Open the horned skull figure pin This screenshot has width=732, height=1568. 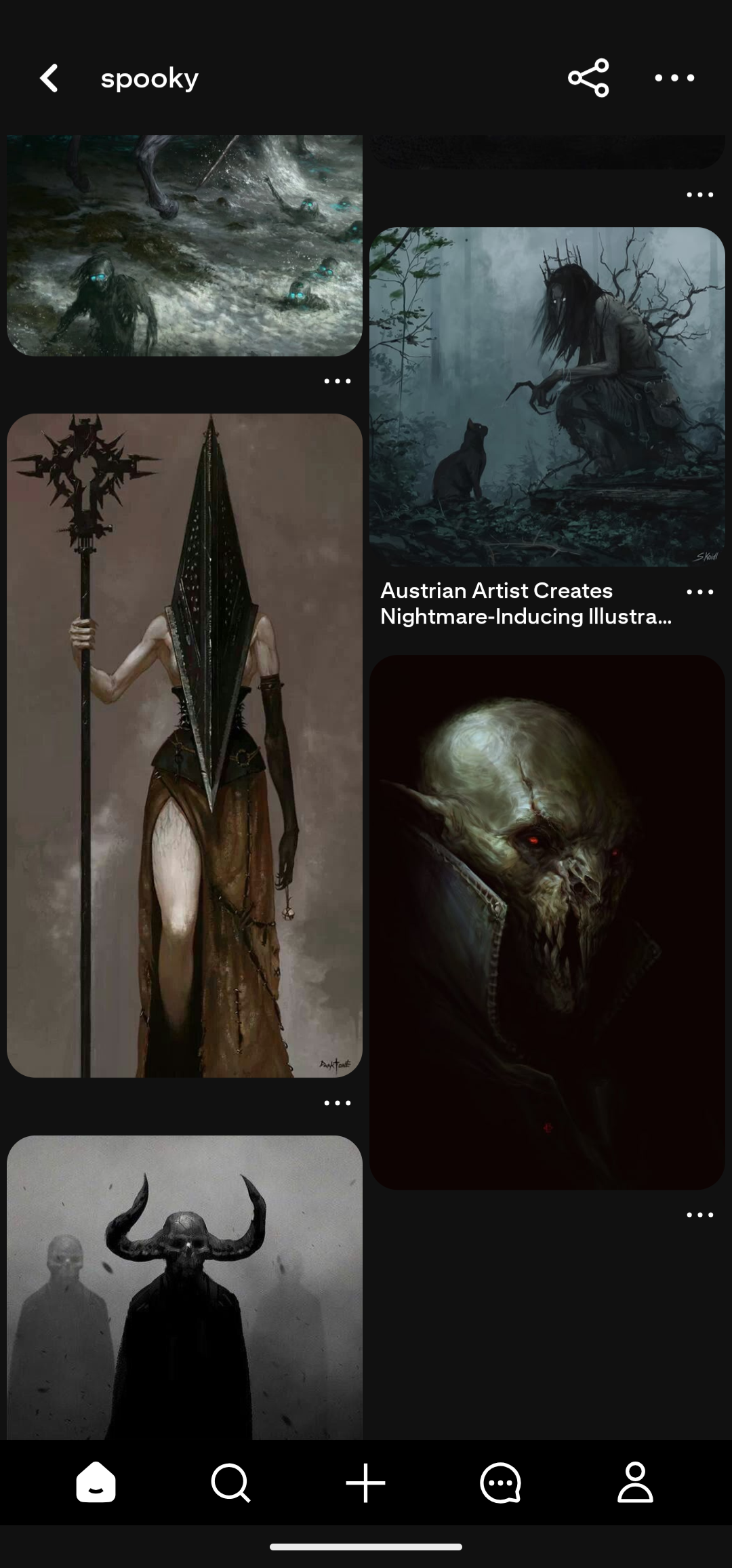tap(184, 1287)
